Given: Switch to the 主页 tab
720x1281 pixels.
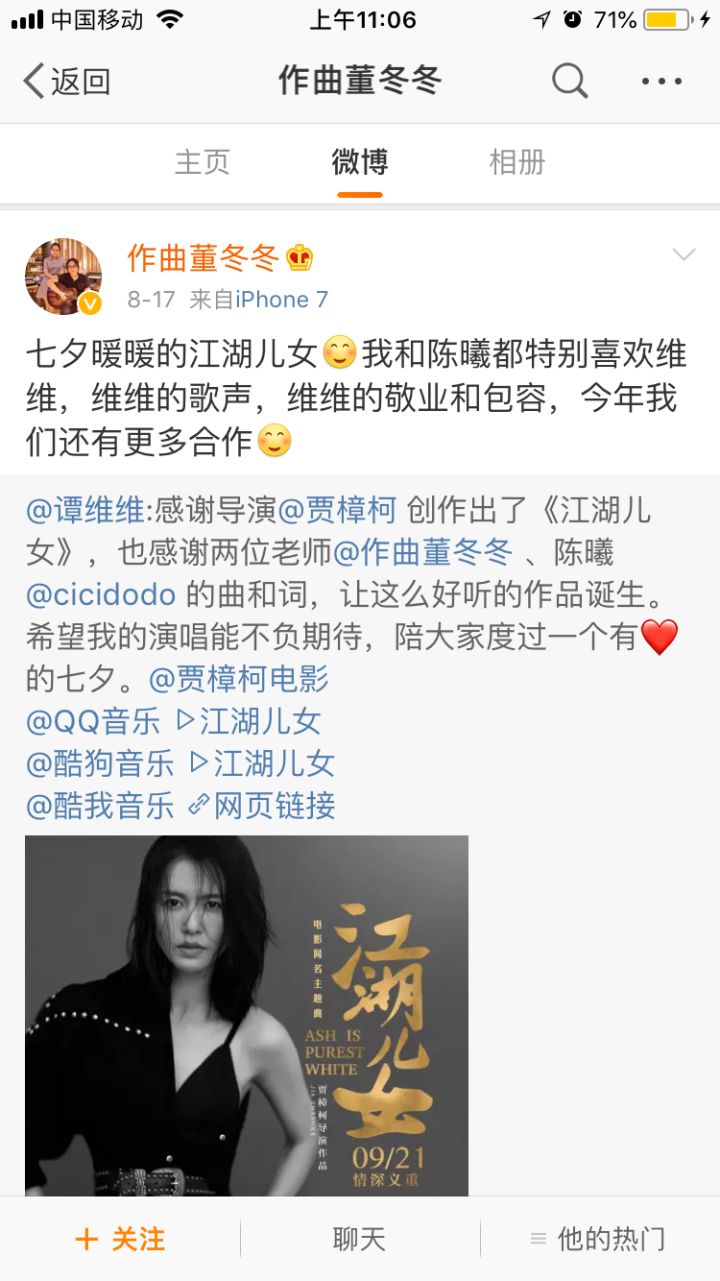Looking at the screenshot, I should (202, 162).
